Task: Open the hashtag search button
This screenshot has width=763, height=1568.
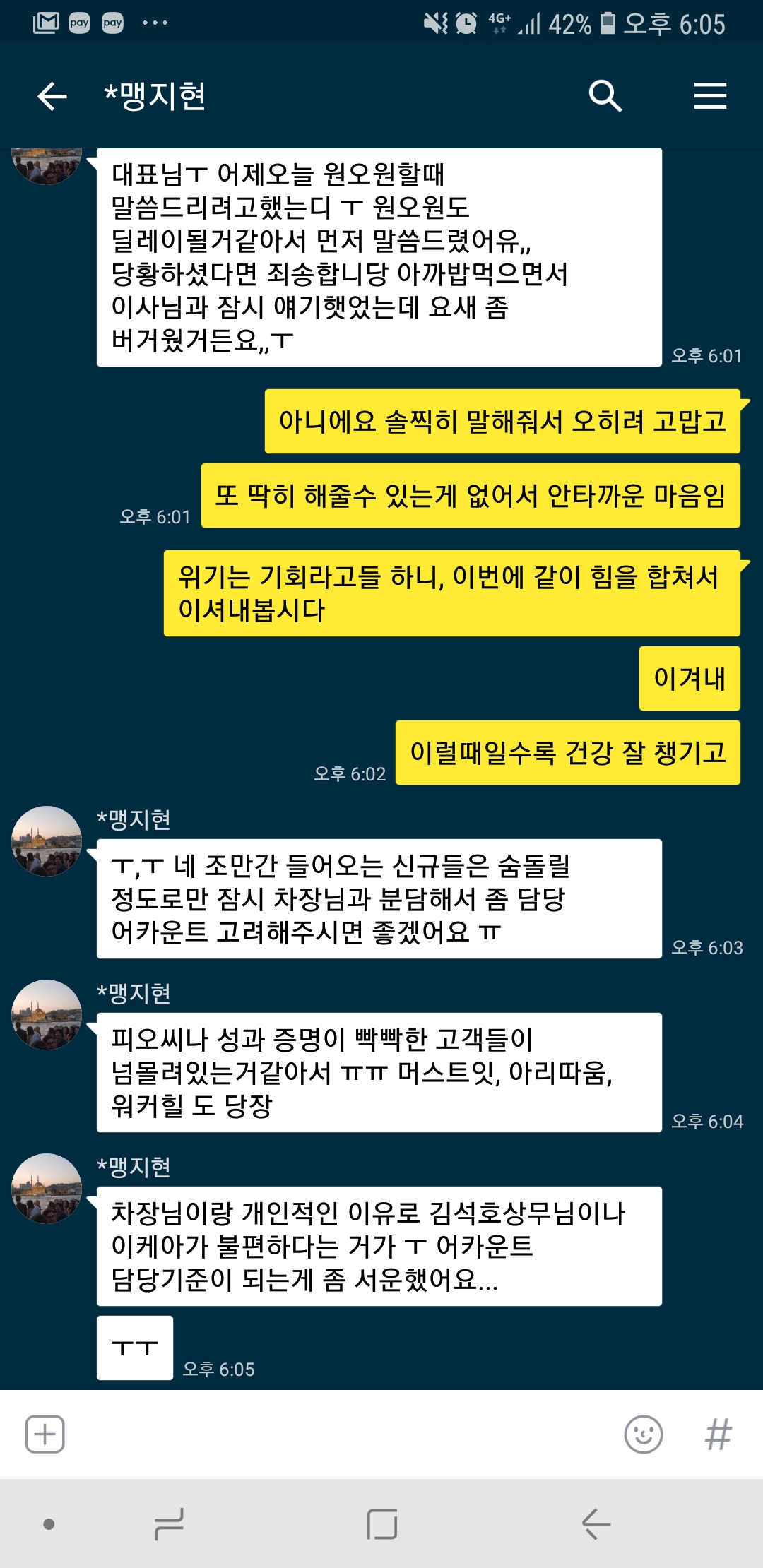Action: coord(718,1435)
